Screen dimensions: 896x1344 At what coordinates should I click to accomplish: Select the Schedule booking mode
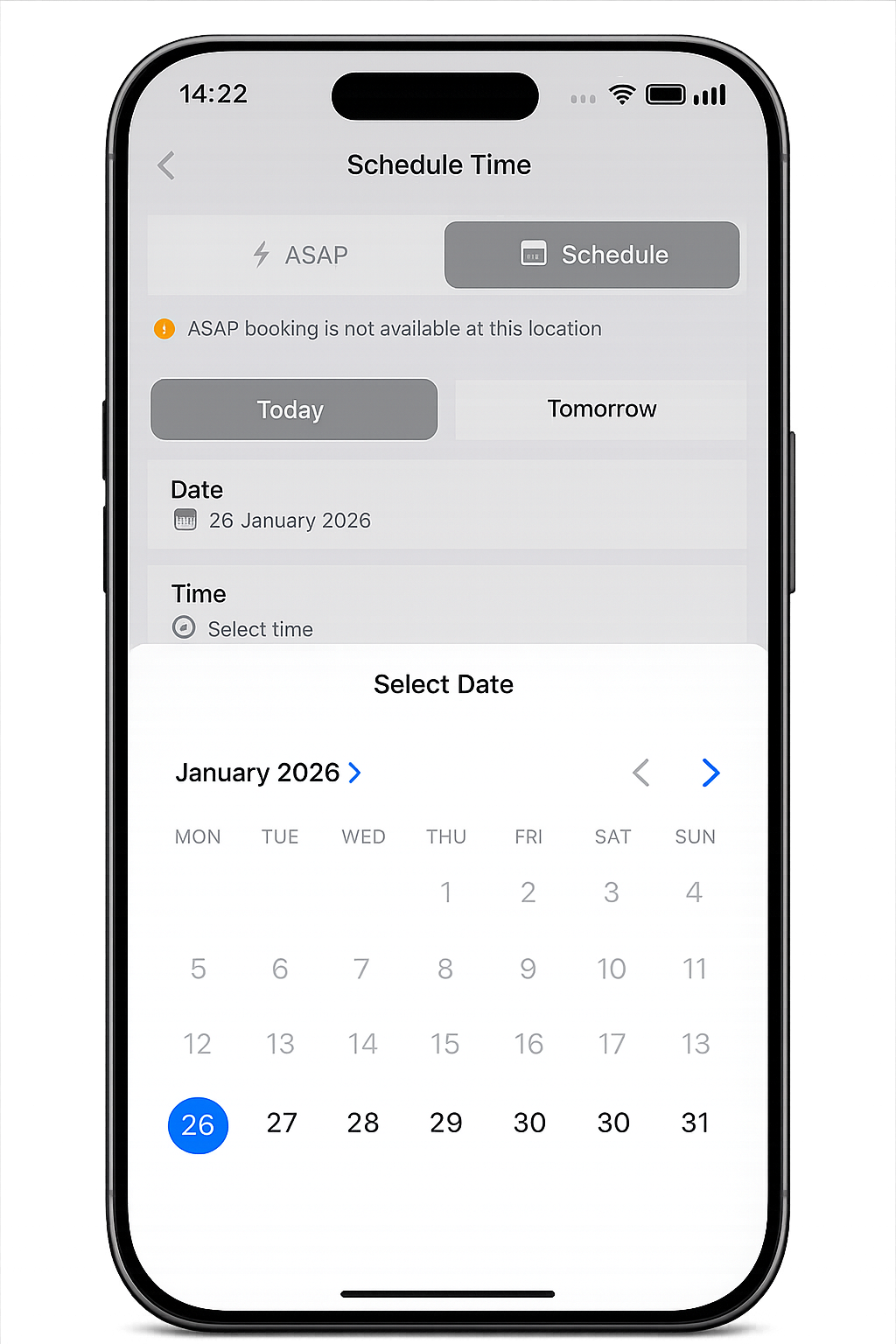[x=591, y=255]
